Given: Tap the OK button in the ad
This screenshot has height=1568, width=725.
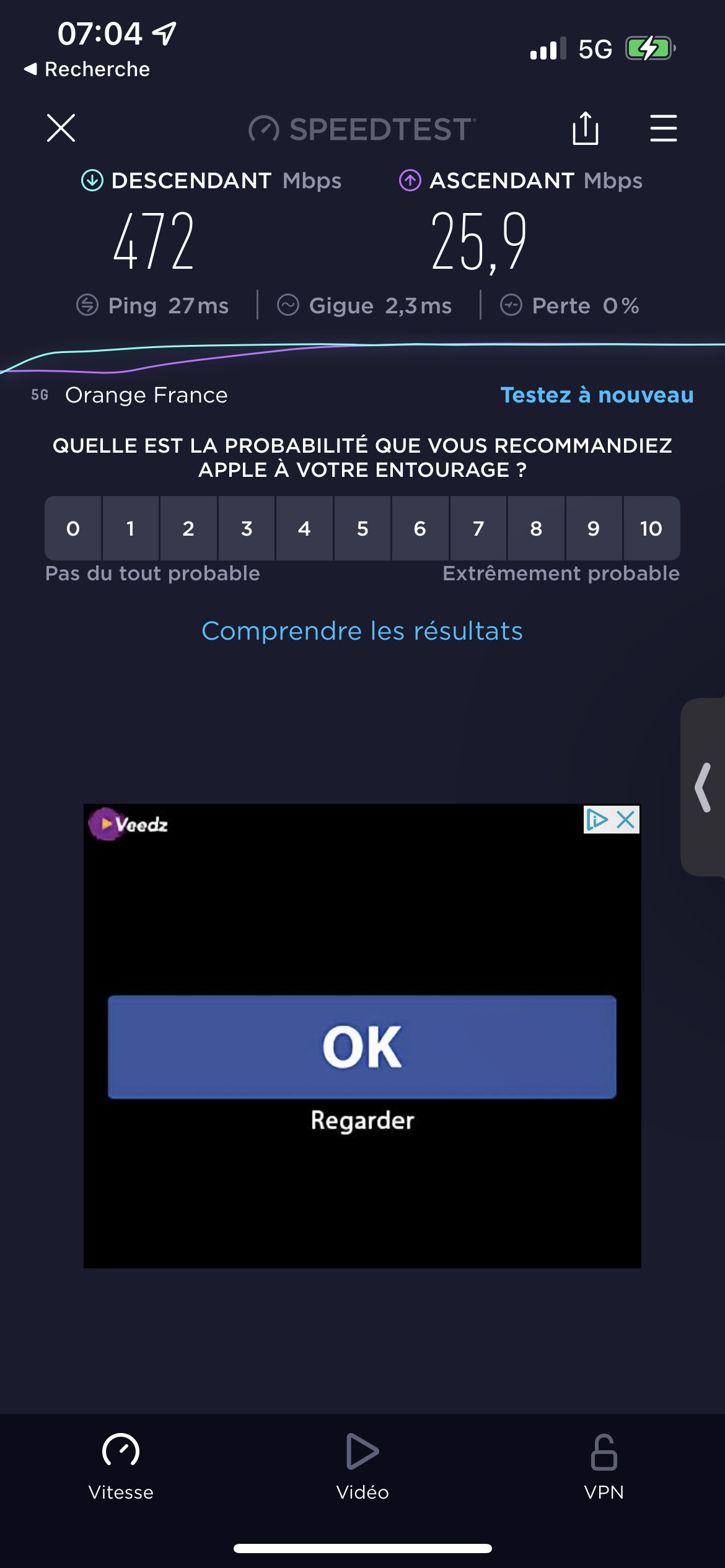Looking at the screenshot, I should point(362,1047).
